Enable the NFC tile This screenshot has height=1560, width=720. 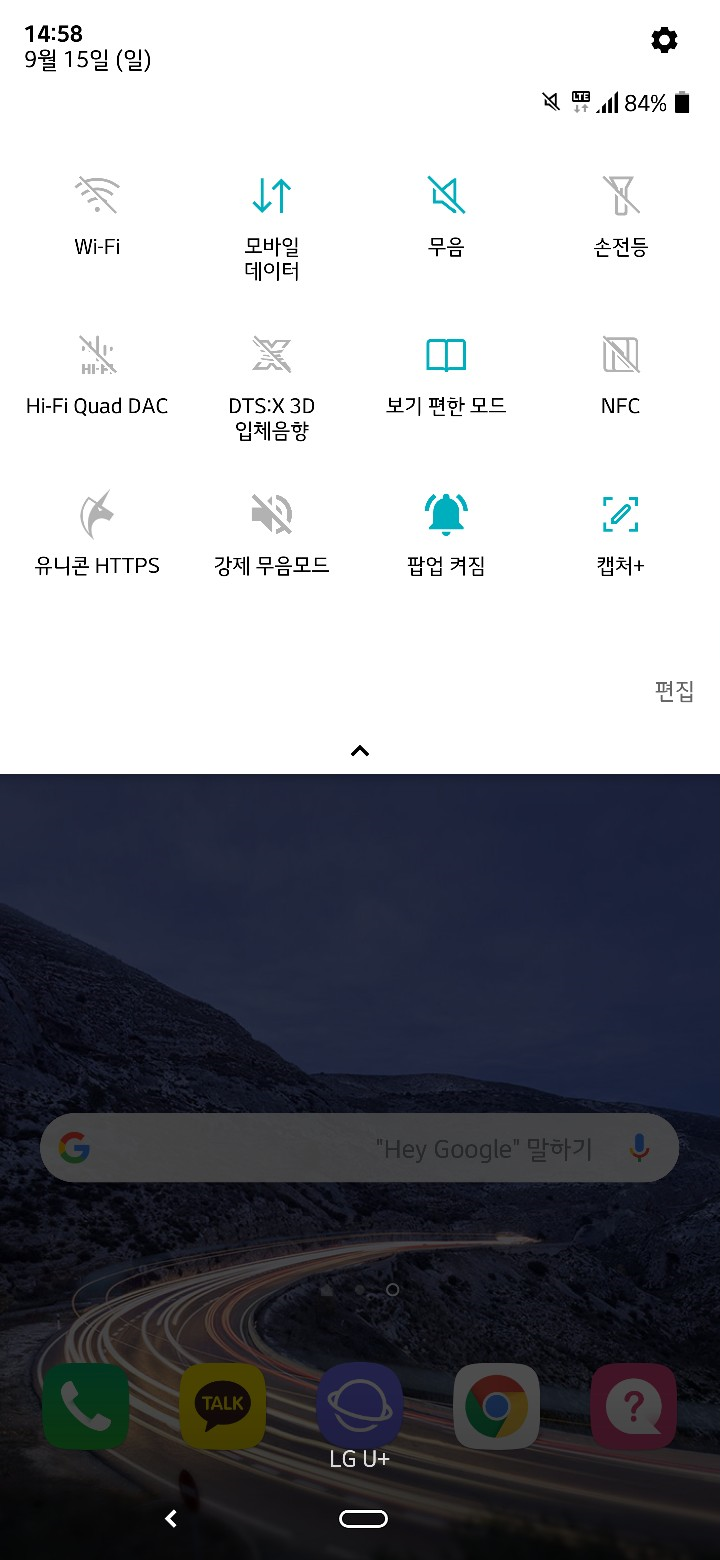tap(620, 355)
